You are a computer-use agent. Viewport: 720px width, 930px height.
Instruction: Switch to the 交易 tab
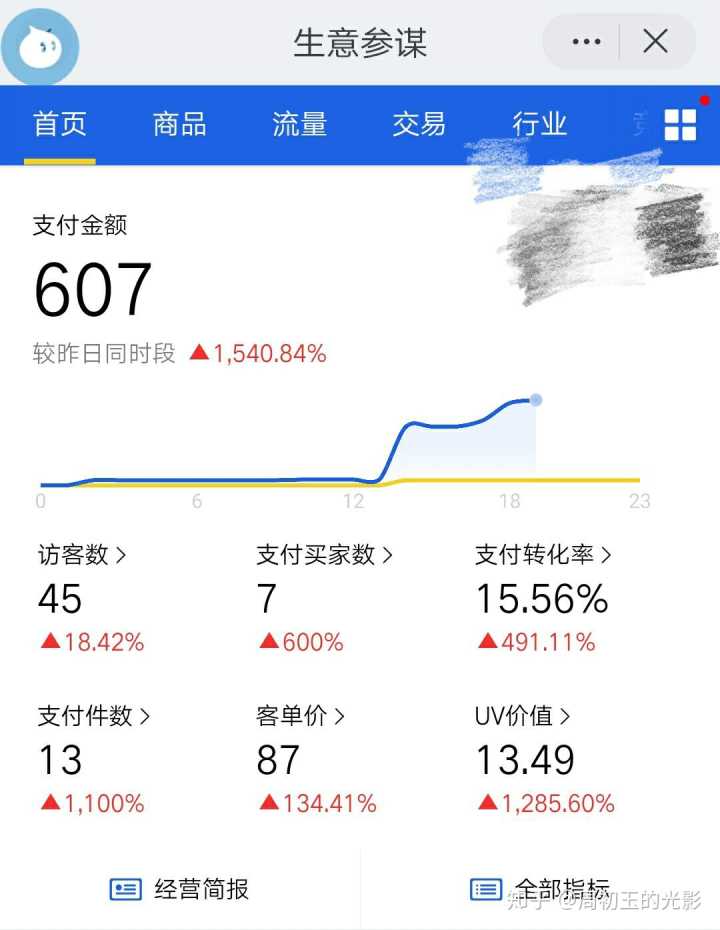tap(419, 124)
